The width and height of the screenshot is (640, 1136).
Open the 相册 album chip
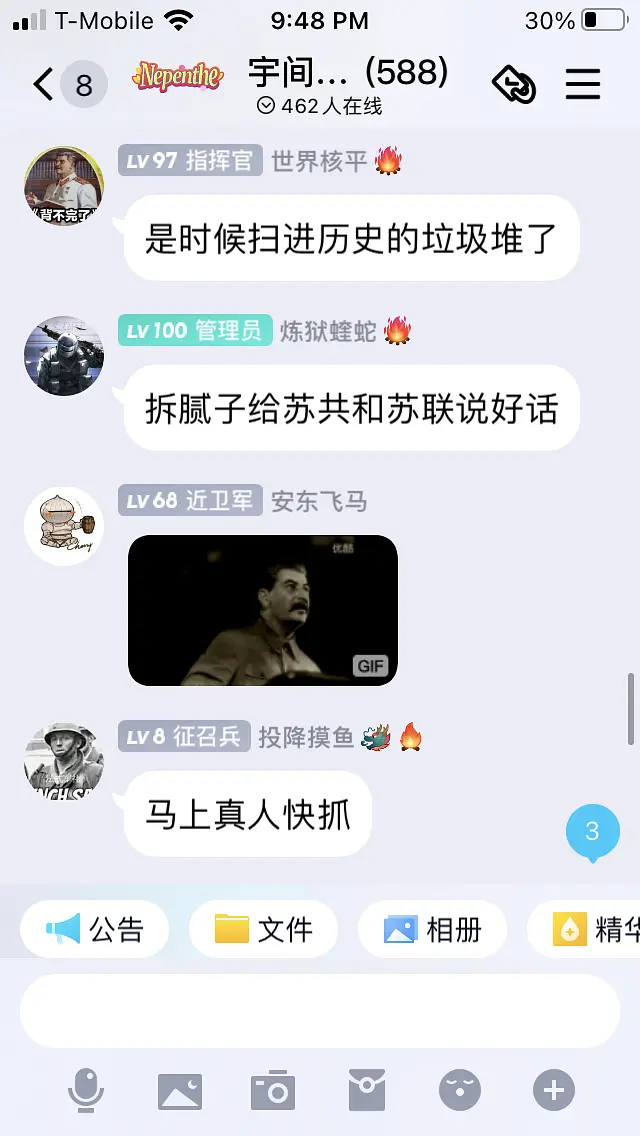pos(433,930)
